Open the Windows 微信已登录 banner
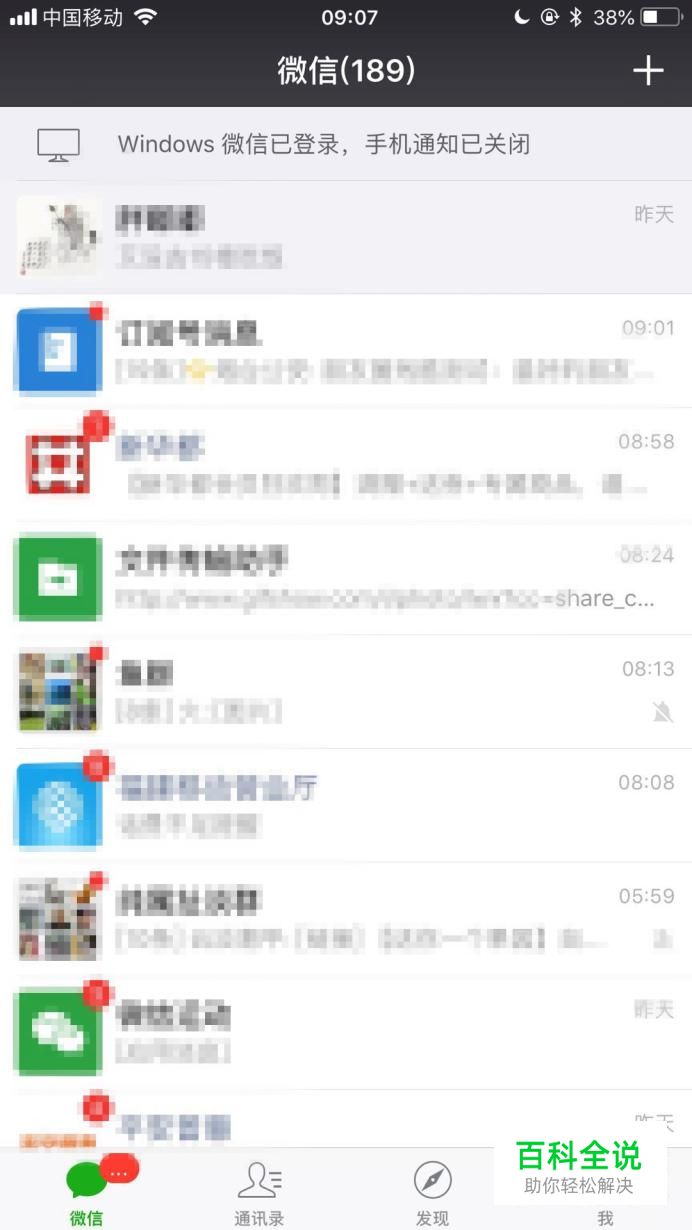 (346, 144)
